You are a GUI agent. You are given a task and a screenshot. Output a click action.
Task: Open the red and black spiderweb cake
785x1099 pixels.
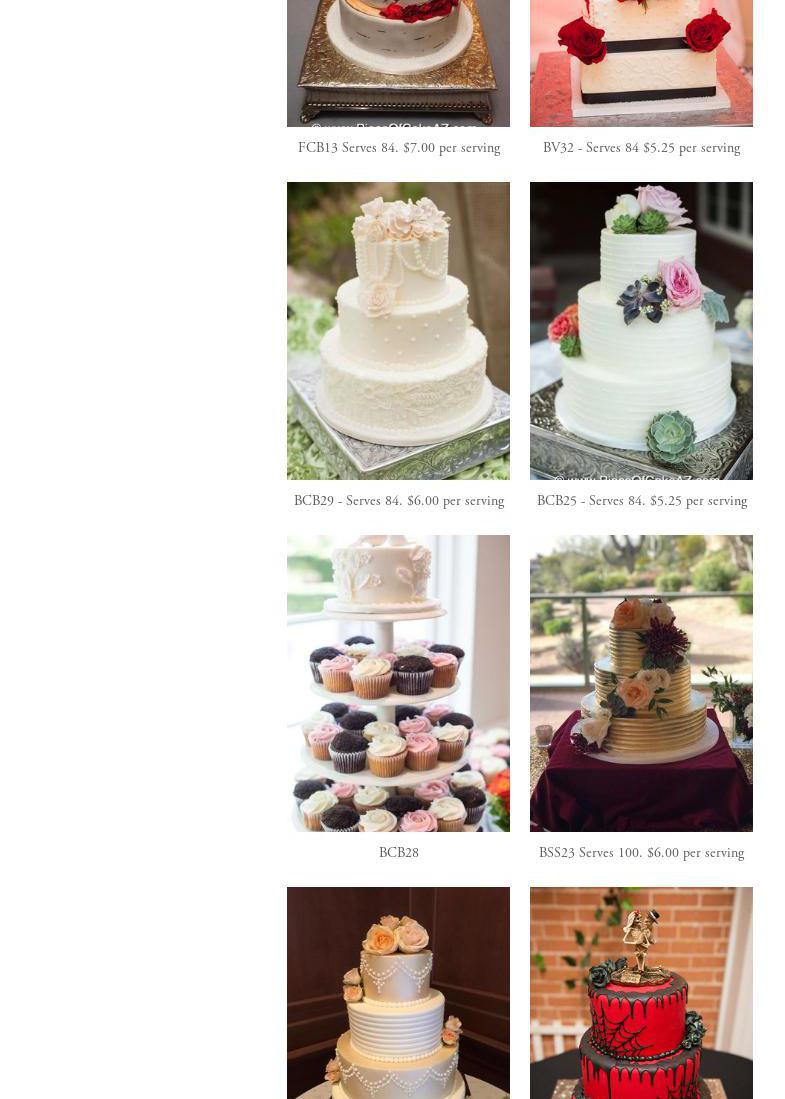pyautogui.click(x=641, y=993)
